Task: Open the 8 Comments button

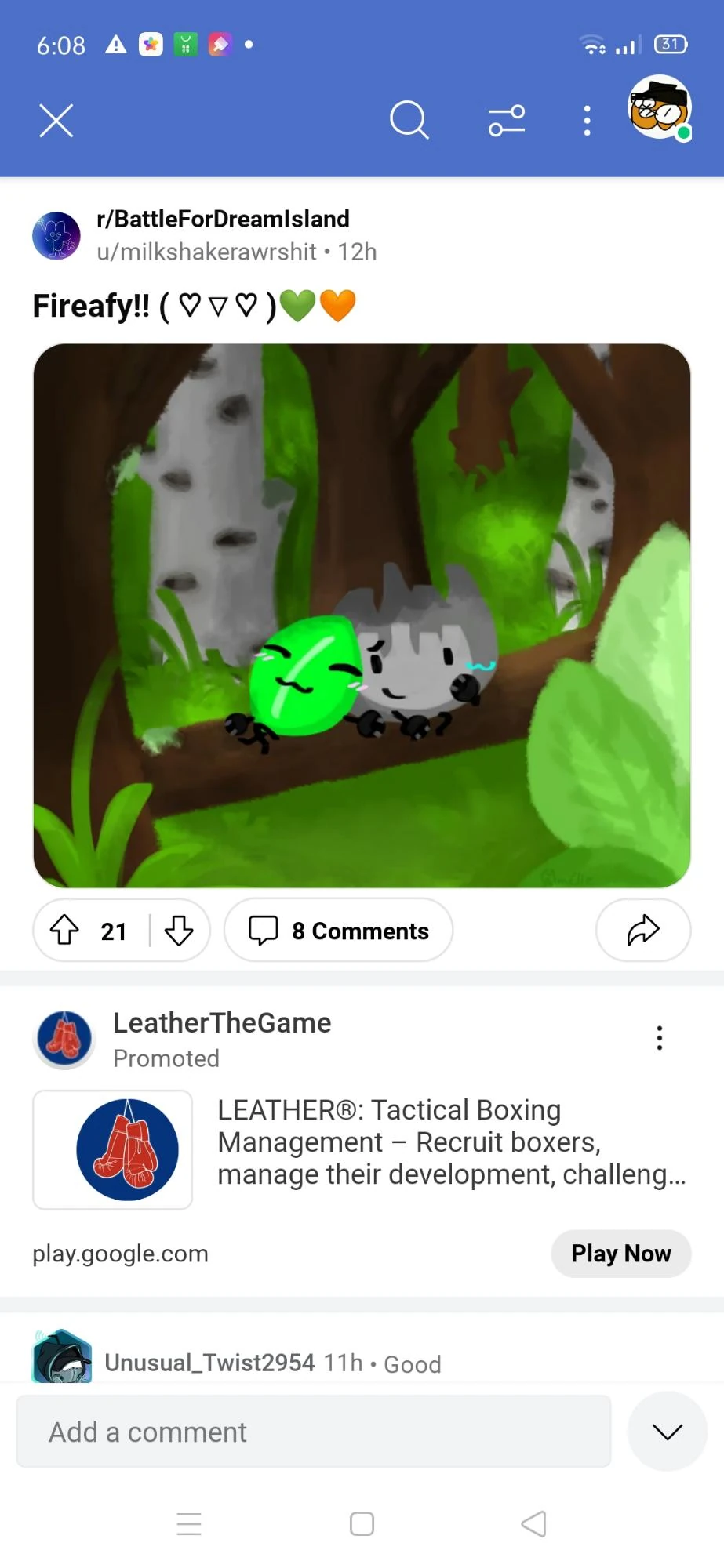Action: tap(338, 930)
